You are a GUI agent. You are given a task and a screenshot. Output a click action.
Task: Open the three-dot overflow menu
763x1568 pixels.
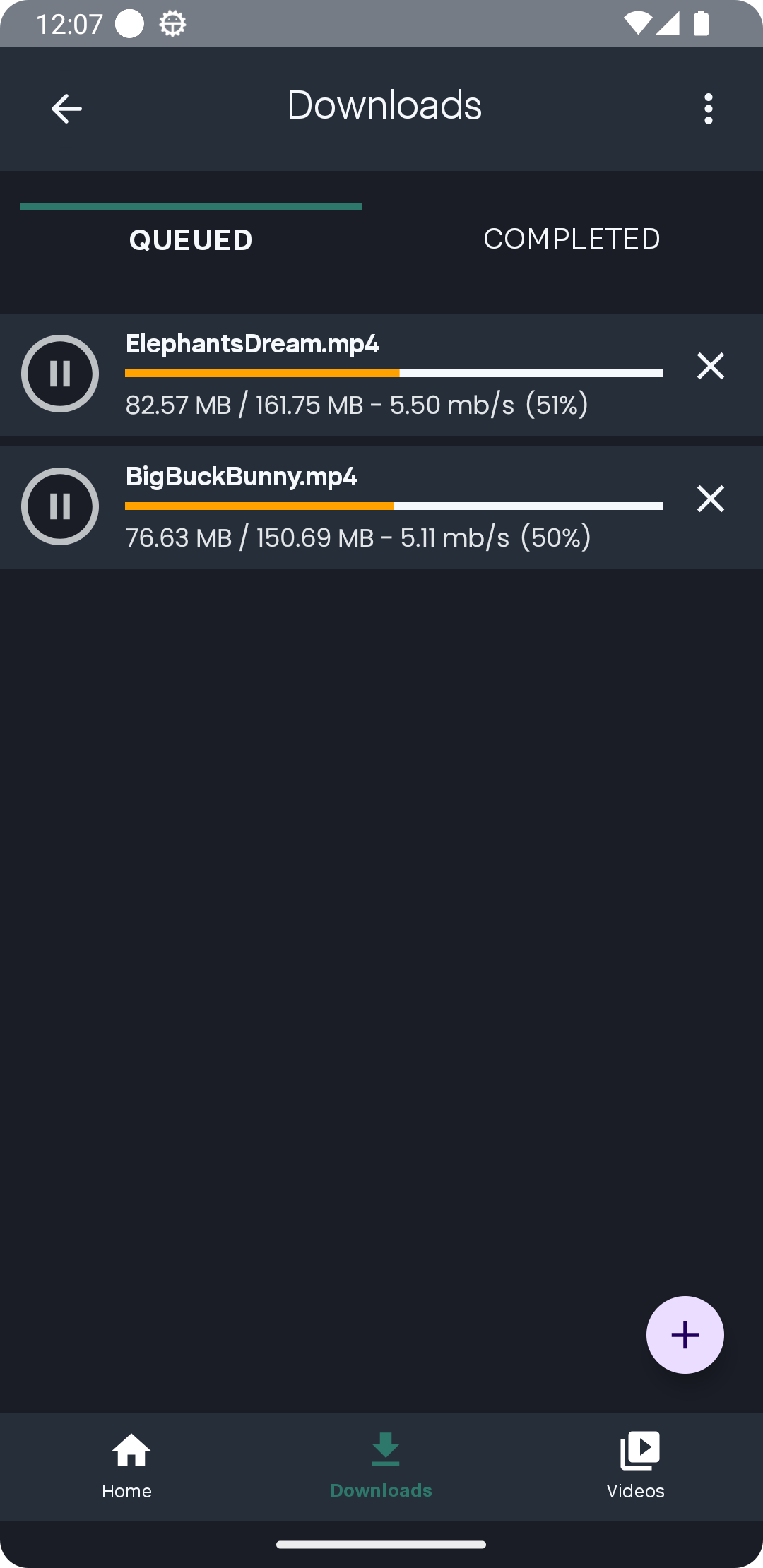tap(709, 108)
